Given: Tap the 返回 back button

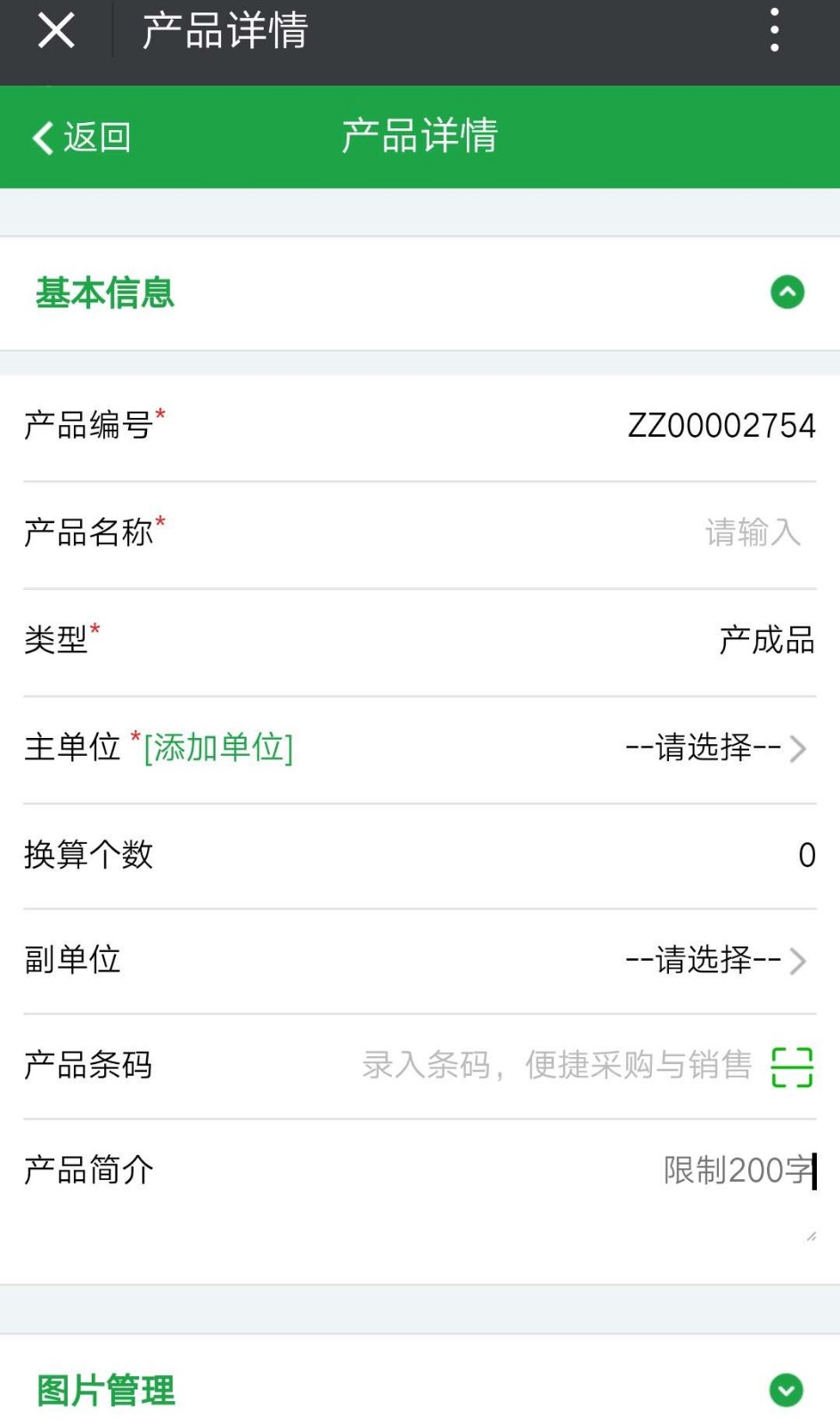Looking at the screenshot, I should 82,137.
